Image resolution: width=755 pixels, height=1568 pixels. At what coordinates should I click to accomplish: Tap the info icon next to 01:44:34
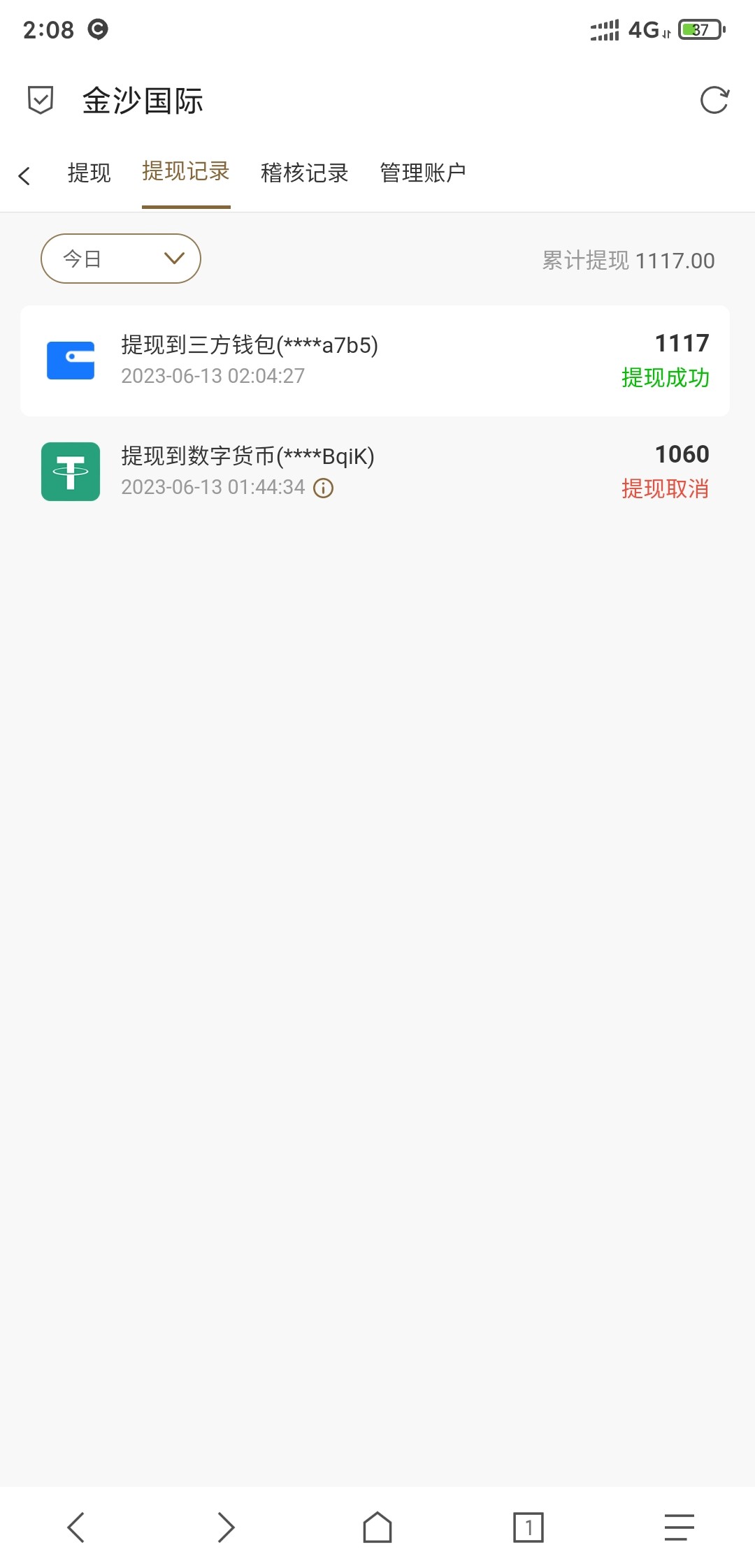pos(323,488)
